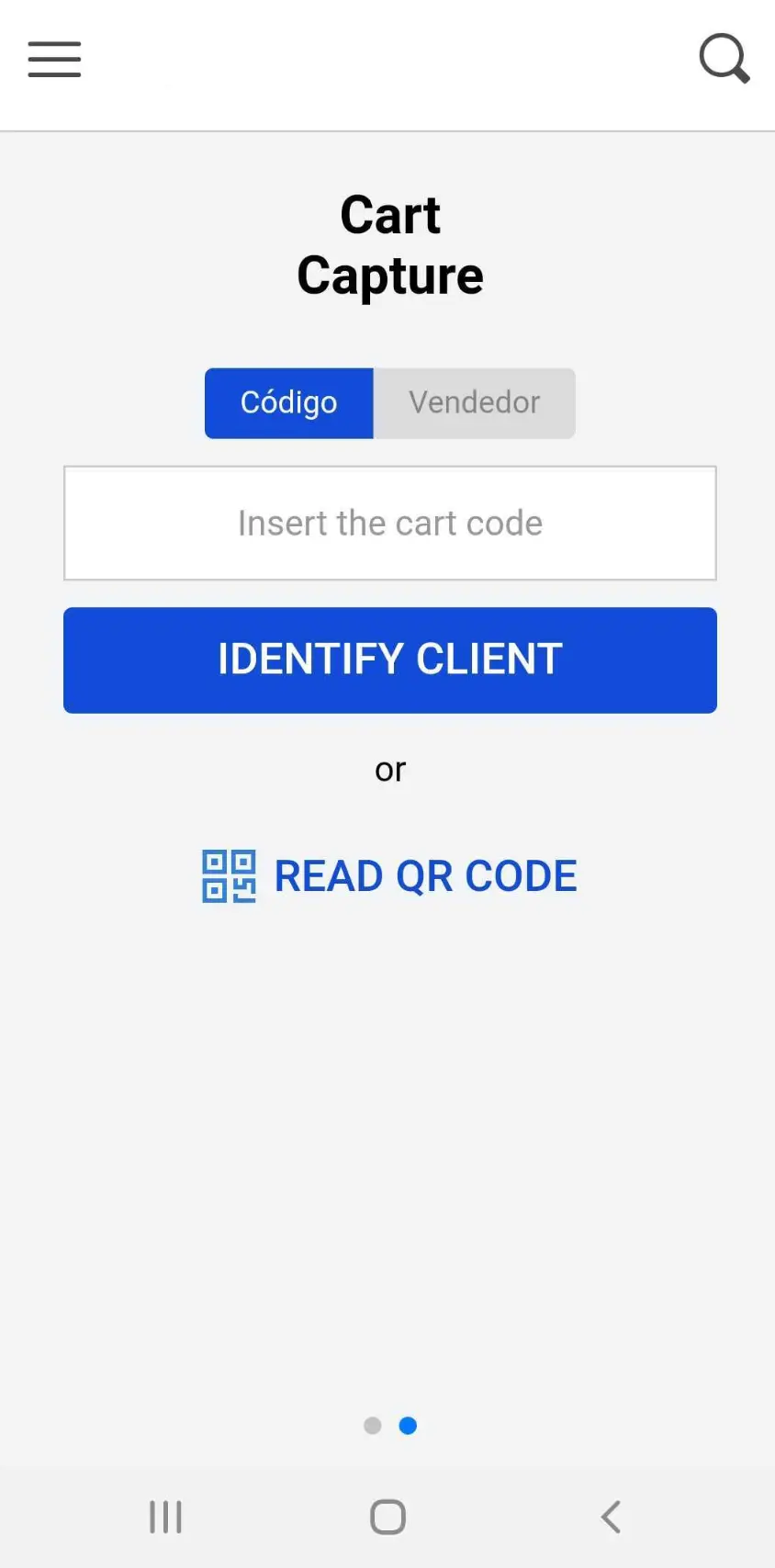Return to home screen via the square button
The height and width of the screenshot is (1568, 775).
coord(387,1517)
